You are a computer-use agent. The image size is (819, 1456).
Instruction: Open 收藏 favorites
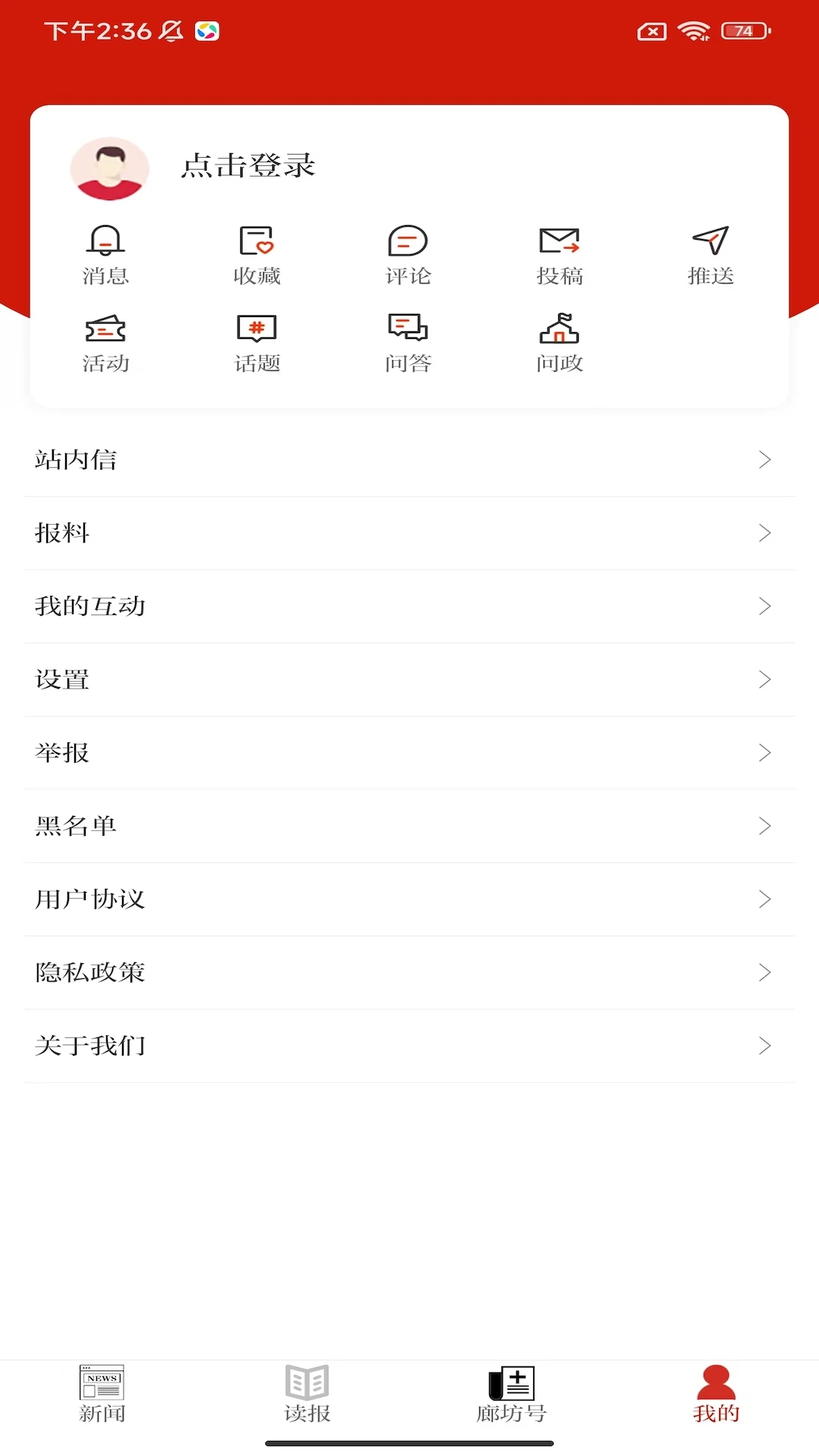point(257,256)
